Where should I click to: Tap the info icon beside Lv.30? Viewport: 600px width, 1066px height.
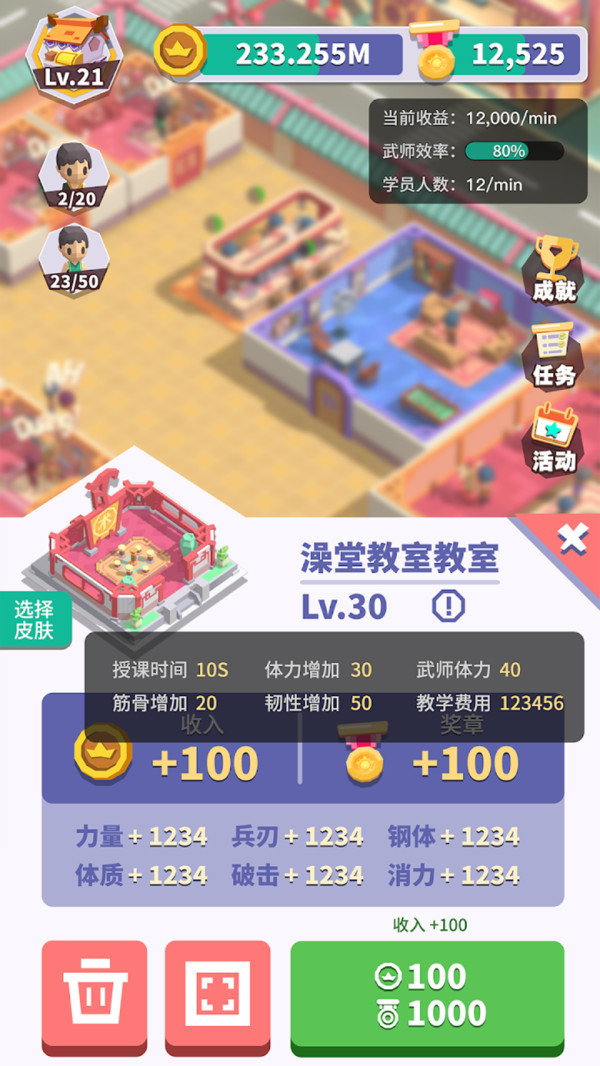449,605
